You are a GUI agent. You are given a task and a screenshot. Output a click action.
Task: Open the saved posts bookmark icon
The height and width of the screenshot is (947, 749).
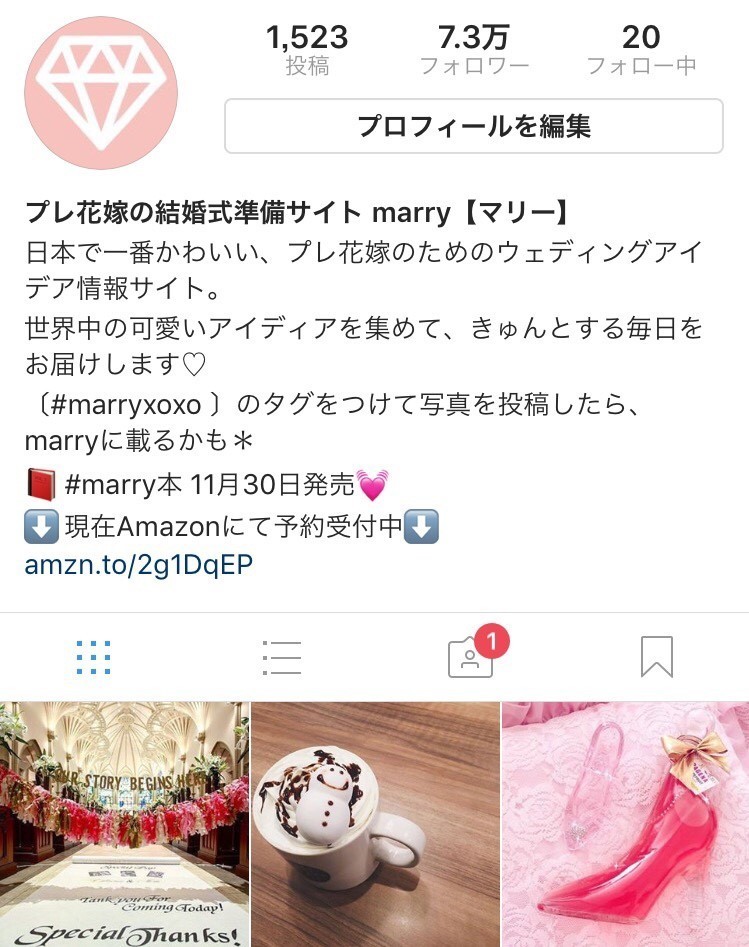point(655,656)
